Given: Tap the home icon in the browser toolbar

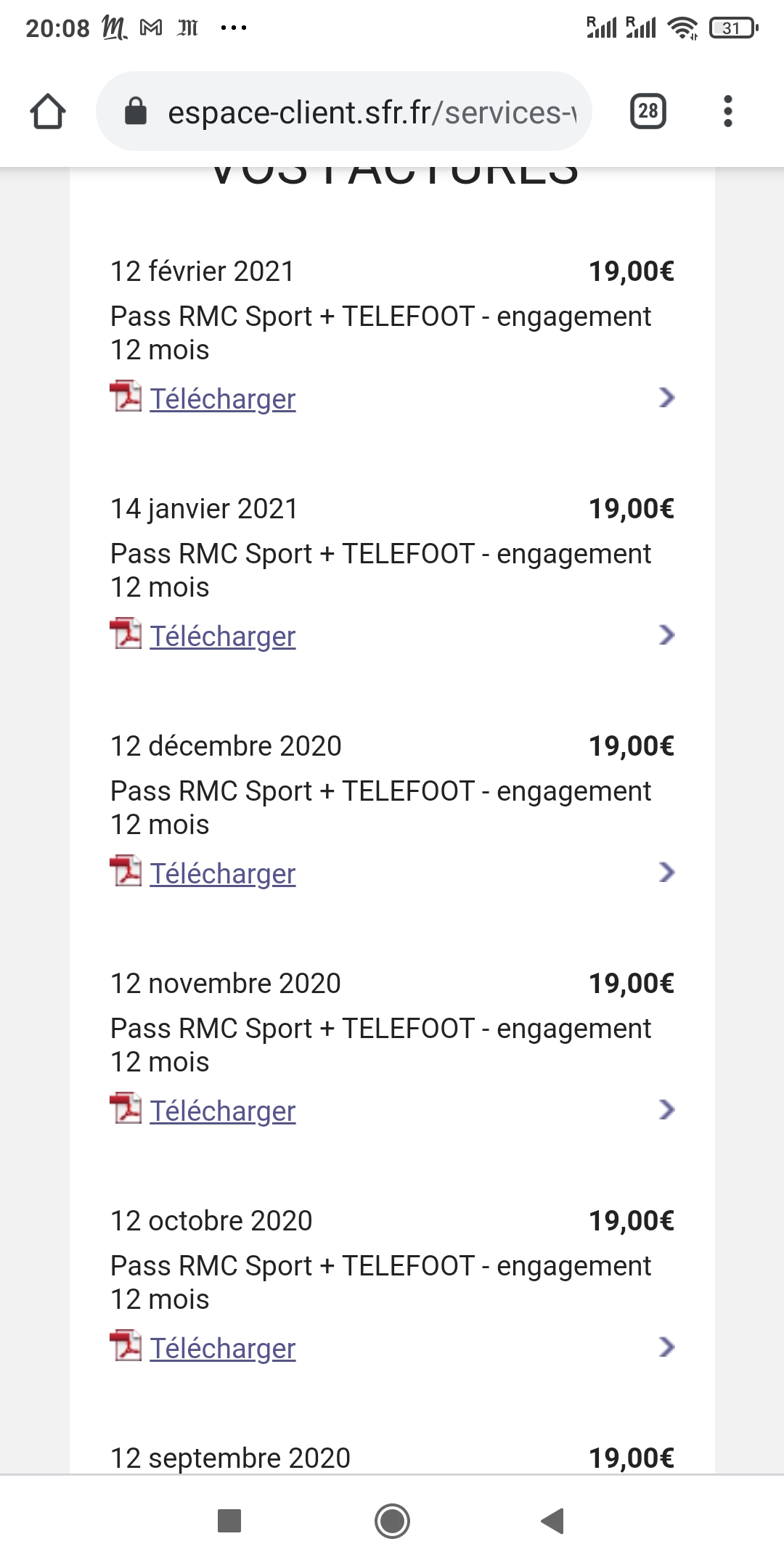Looking at the screenshot, I should [49, 113].
